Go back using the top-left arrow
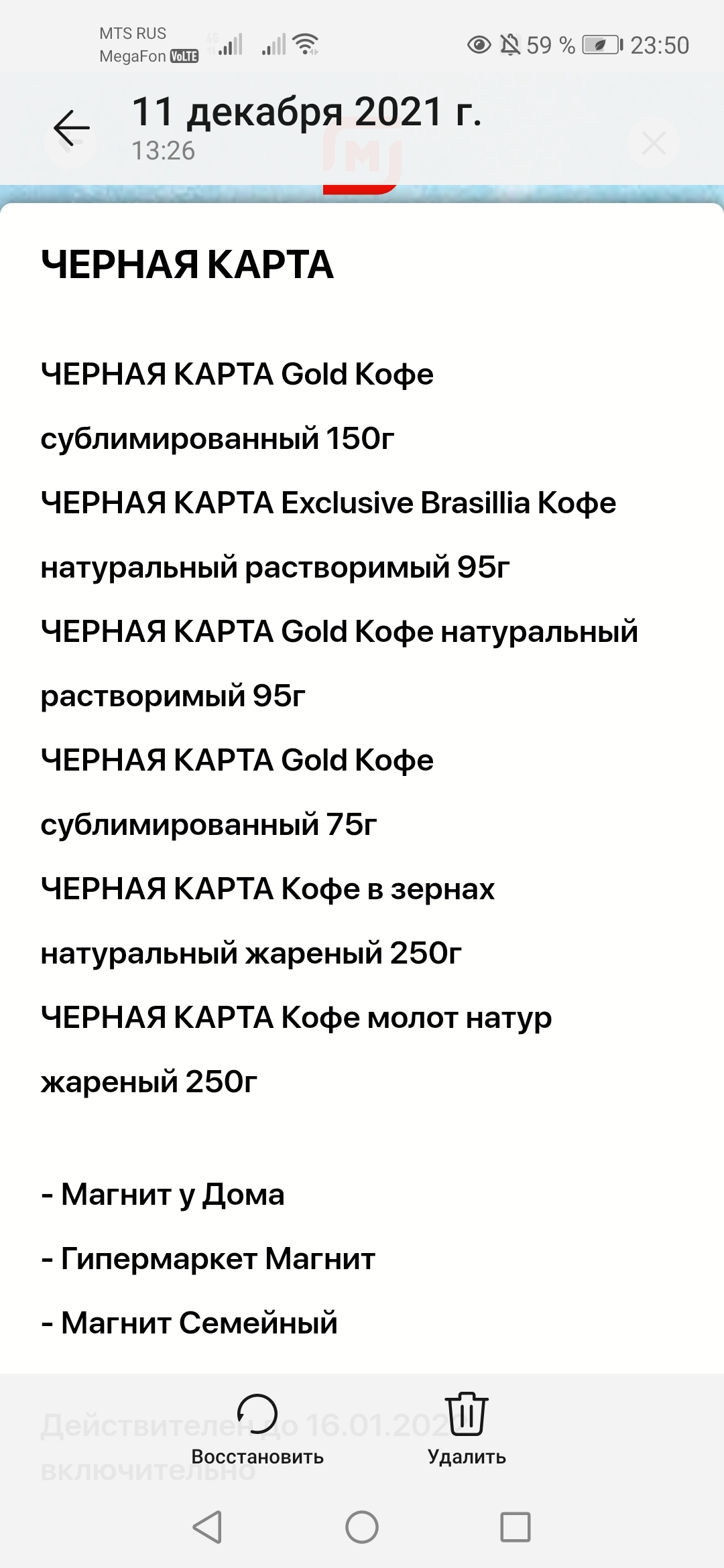Image resolution: width=724 pixels, height=1568 pixels. click(x=71, y=127)
